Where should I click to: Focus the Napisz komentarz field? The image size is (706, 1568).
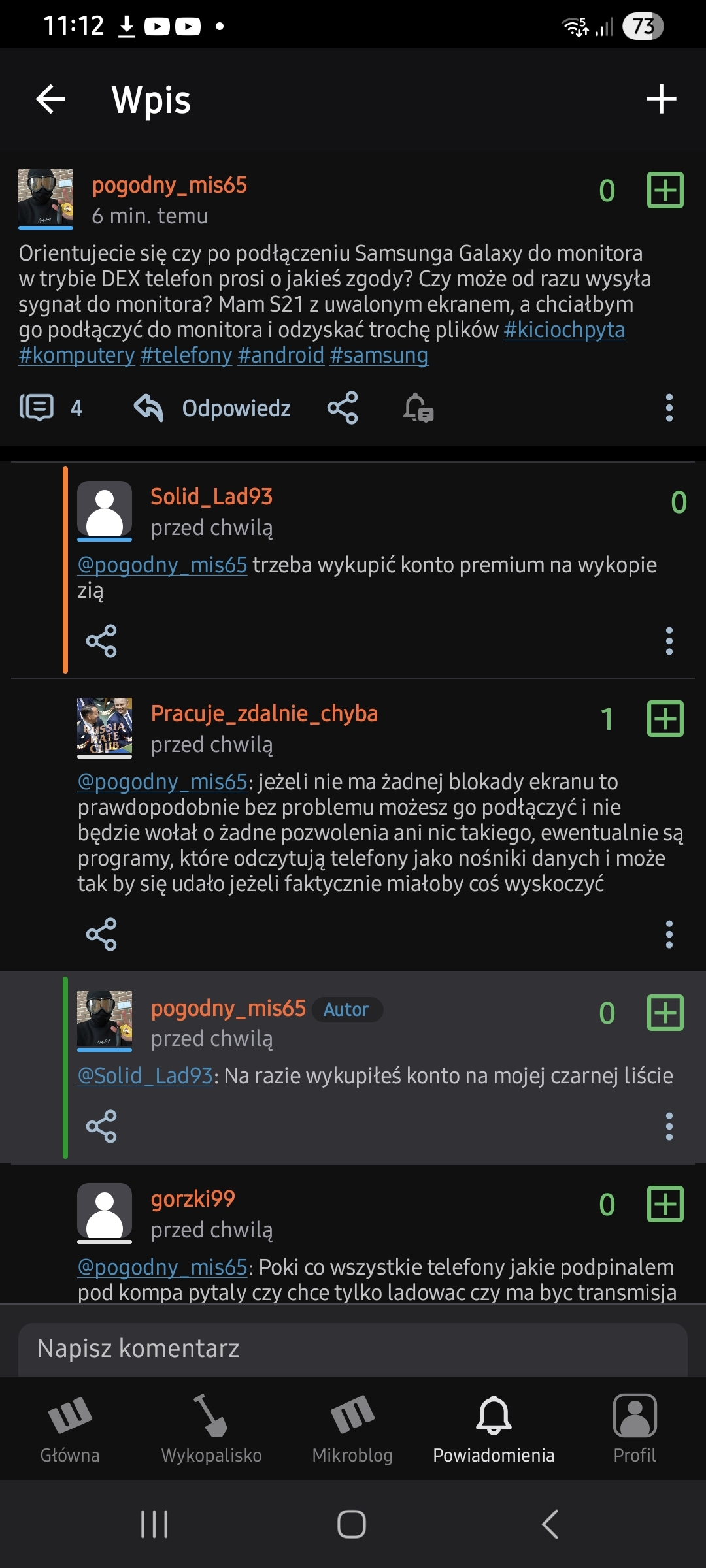353,1348
